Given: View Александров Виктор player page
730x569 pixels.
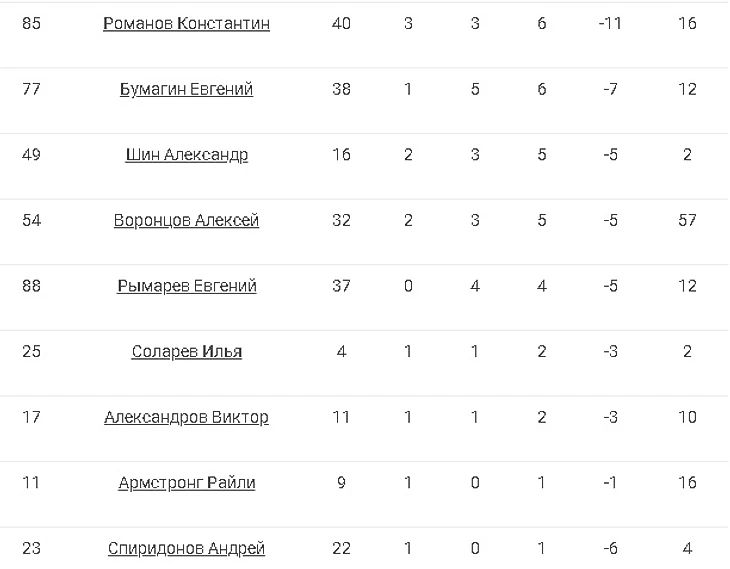Looking at the screenshot, I should [x=186, y=417].
